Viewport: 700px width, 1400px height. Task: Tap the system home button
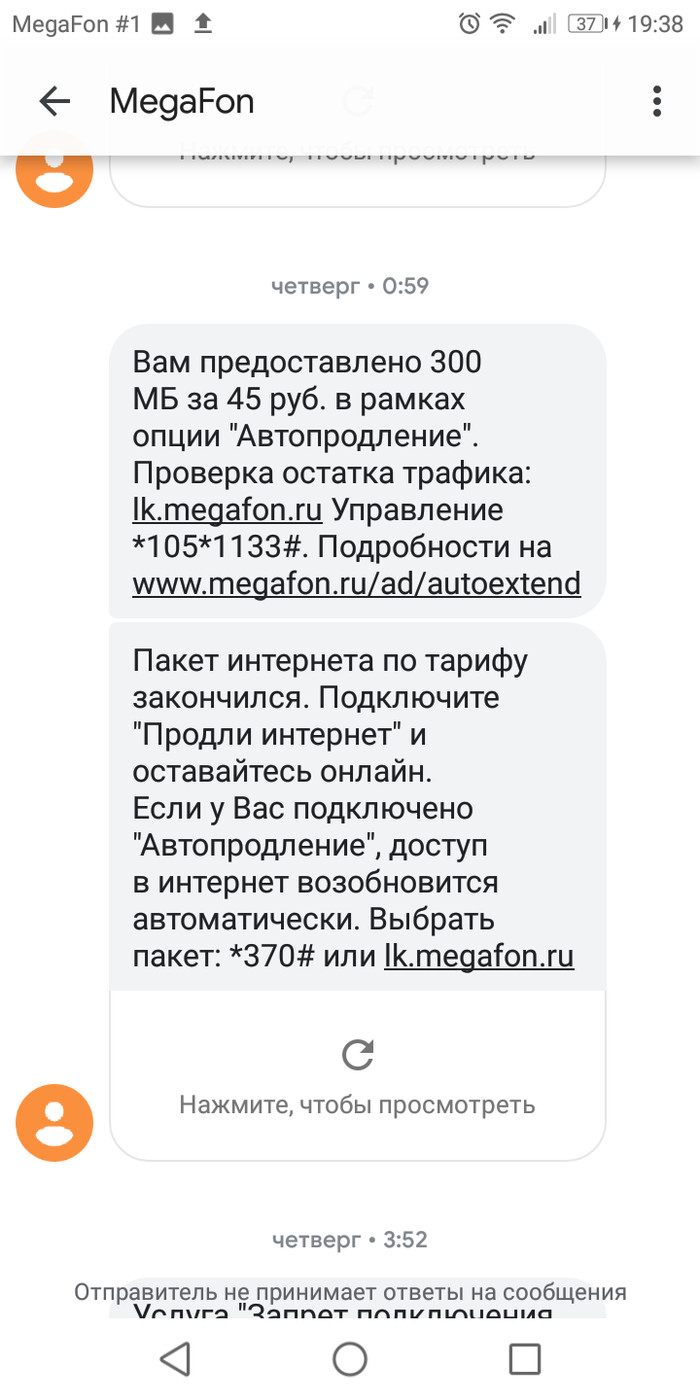350,1358
